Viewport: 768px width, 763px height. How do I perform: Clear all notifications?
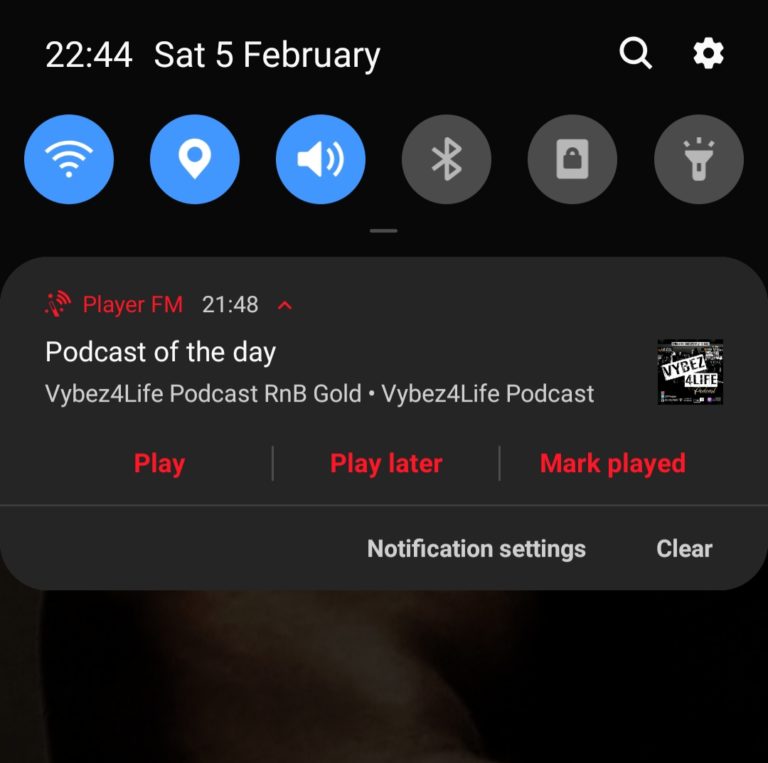click(684, 548)
